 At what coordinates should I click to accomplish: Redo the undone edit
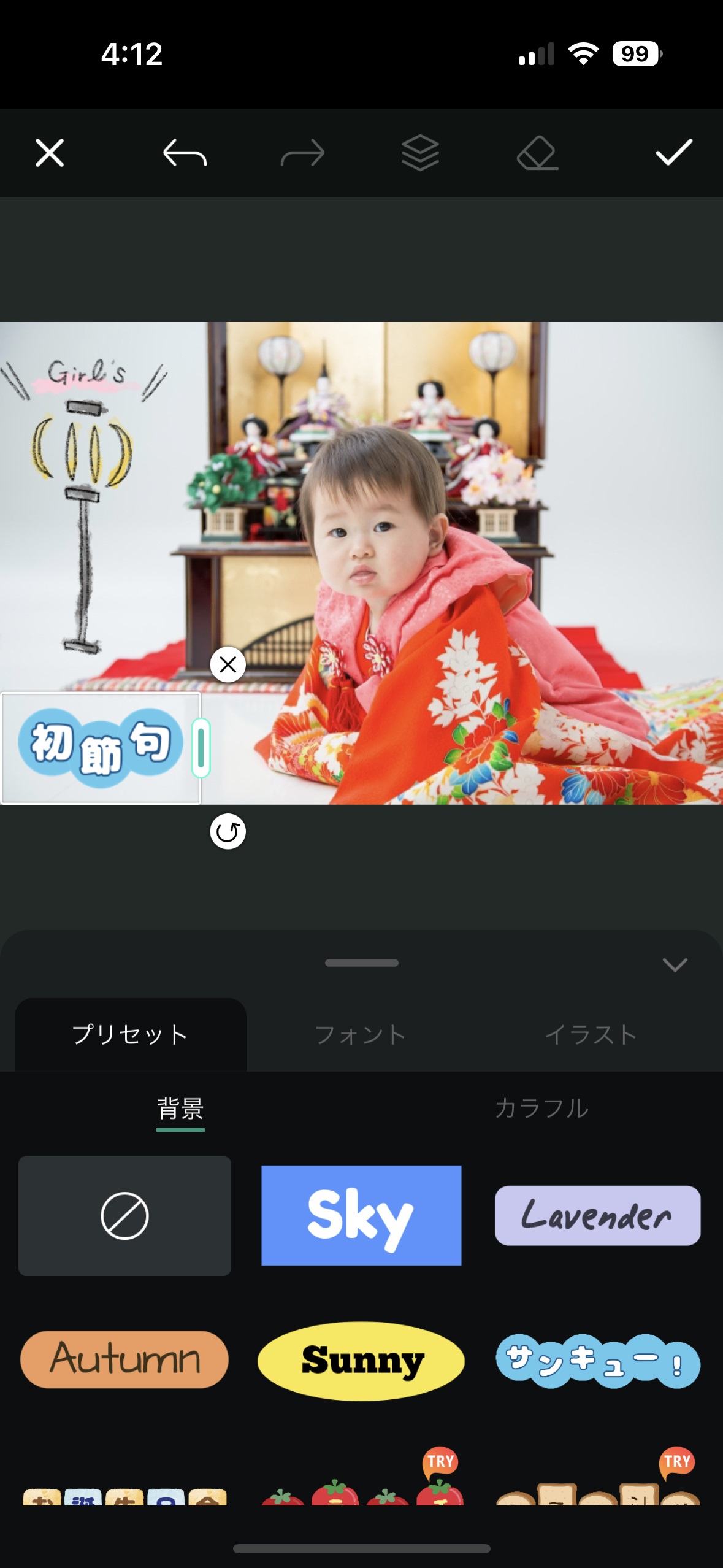(x=302, y=153)
